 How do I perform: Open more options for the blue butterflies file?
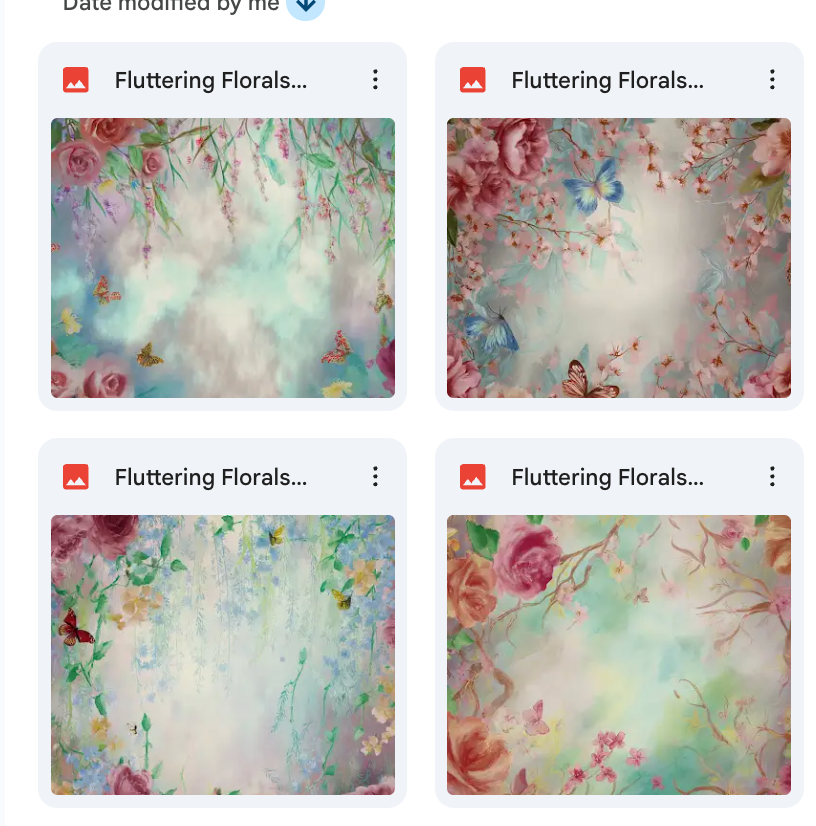pyautogui.click(x=772, y=80)
